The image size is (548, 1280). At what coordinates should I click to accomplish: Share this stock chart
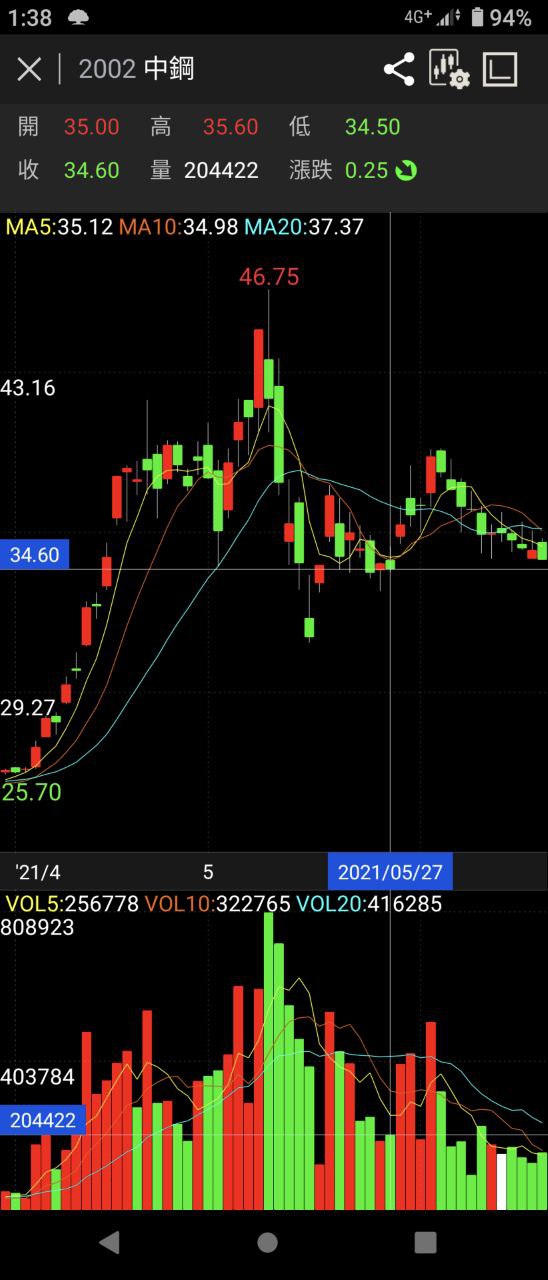(399, 69)
